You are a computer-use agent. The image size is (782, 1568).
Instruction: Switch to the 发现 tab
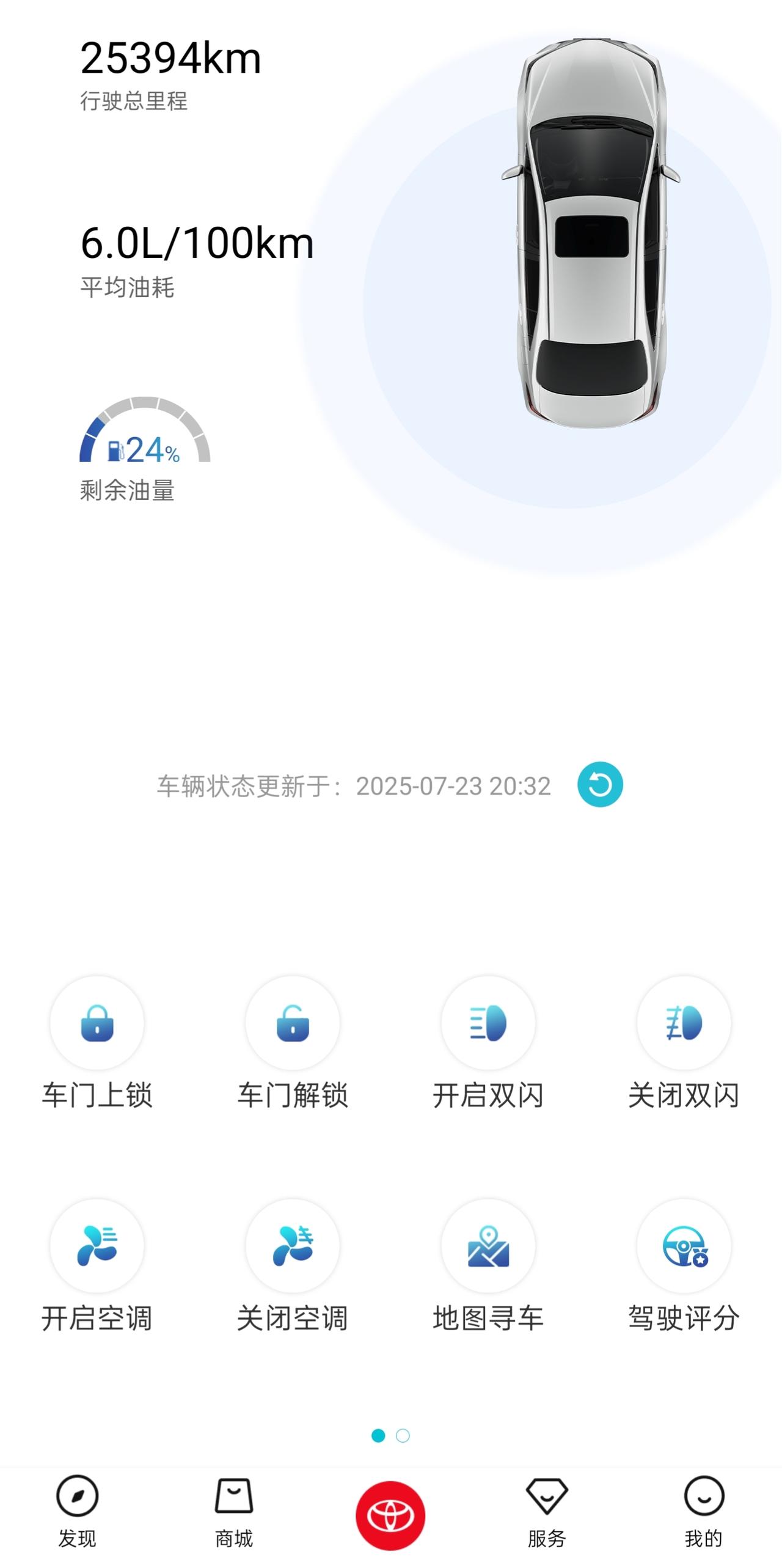pyautogui.click(x=78, y=1509)
